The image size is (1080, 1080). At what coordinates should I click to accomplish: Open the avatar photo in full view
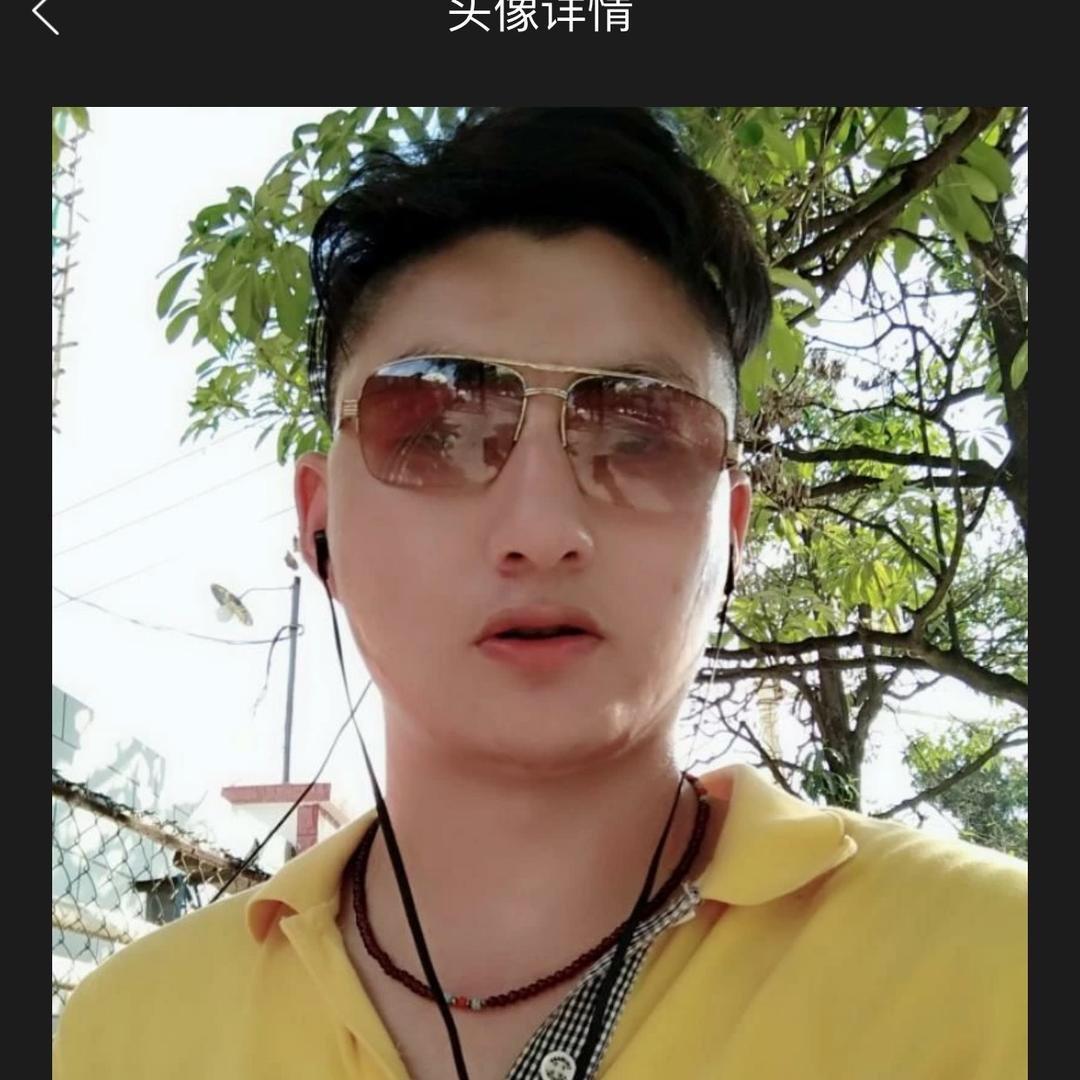coord(540,592)
